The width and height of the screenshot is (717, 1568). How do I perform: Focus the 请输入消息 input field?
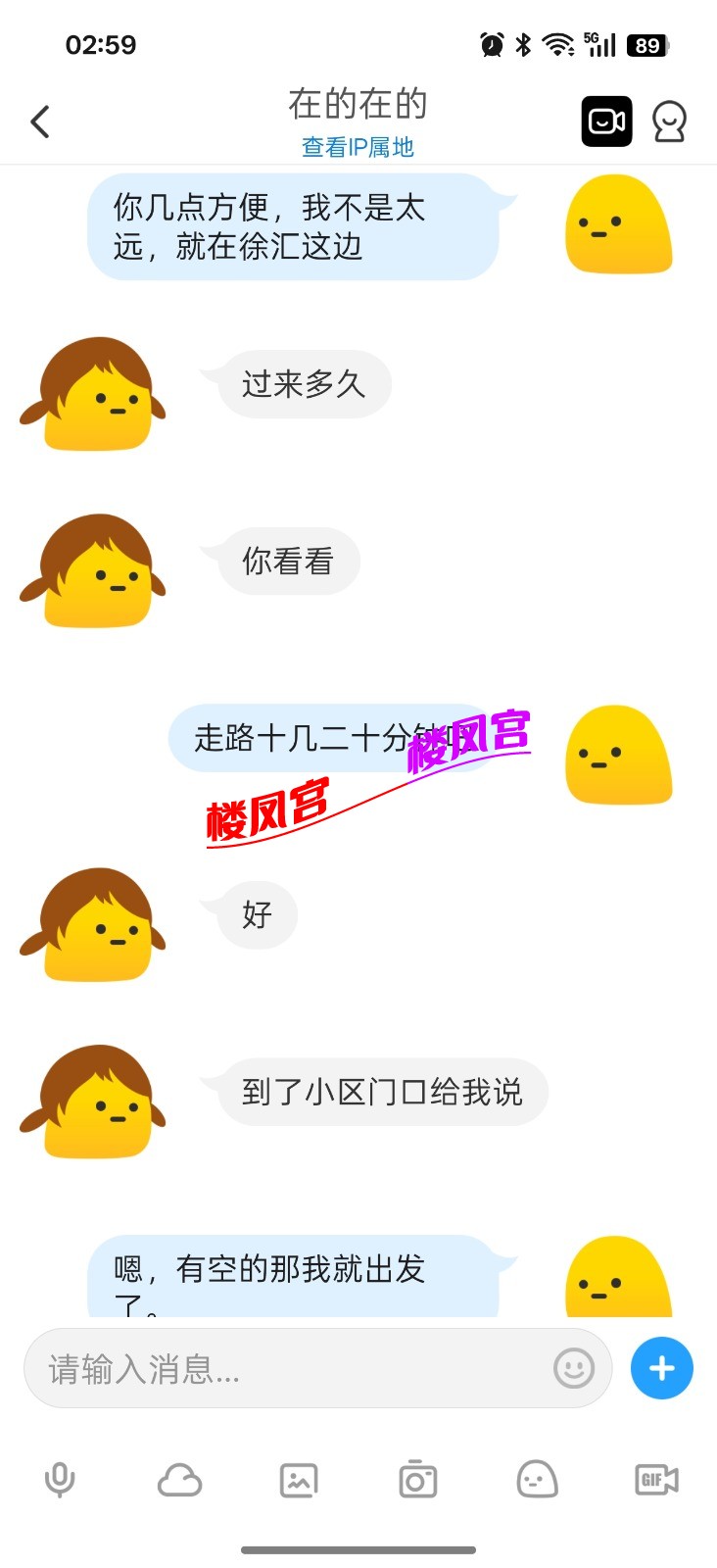click(294, 1368)
